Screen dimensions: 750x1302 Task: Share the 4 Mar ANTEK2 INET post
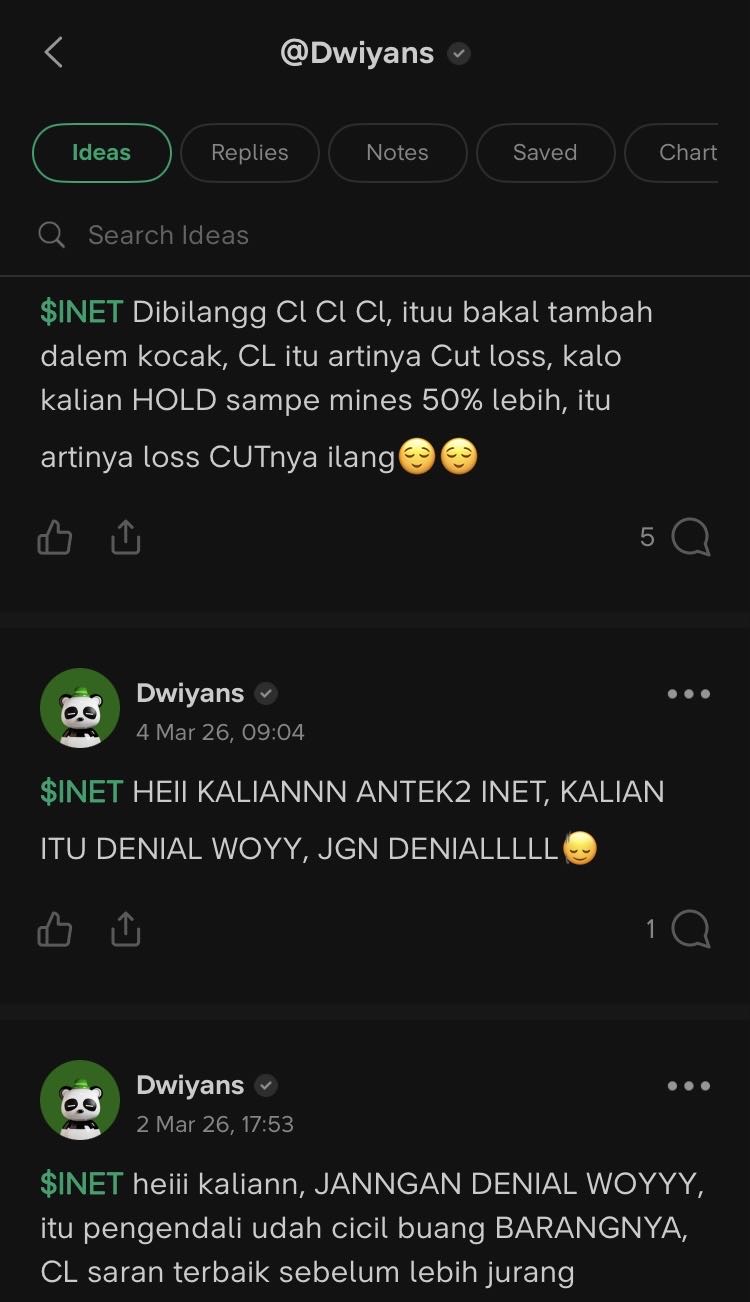click(x=125, y=930)
